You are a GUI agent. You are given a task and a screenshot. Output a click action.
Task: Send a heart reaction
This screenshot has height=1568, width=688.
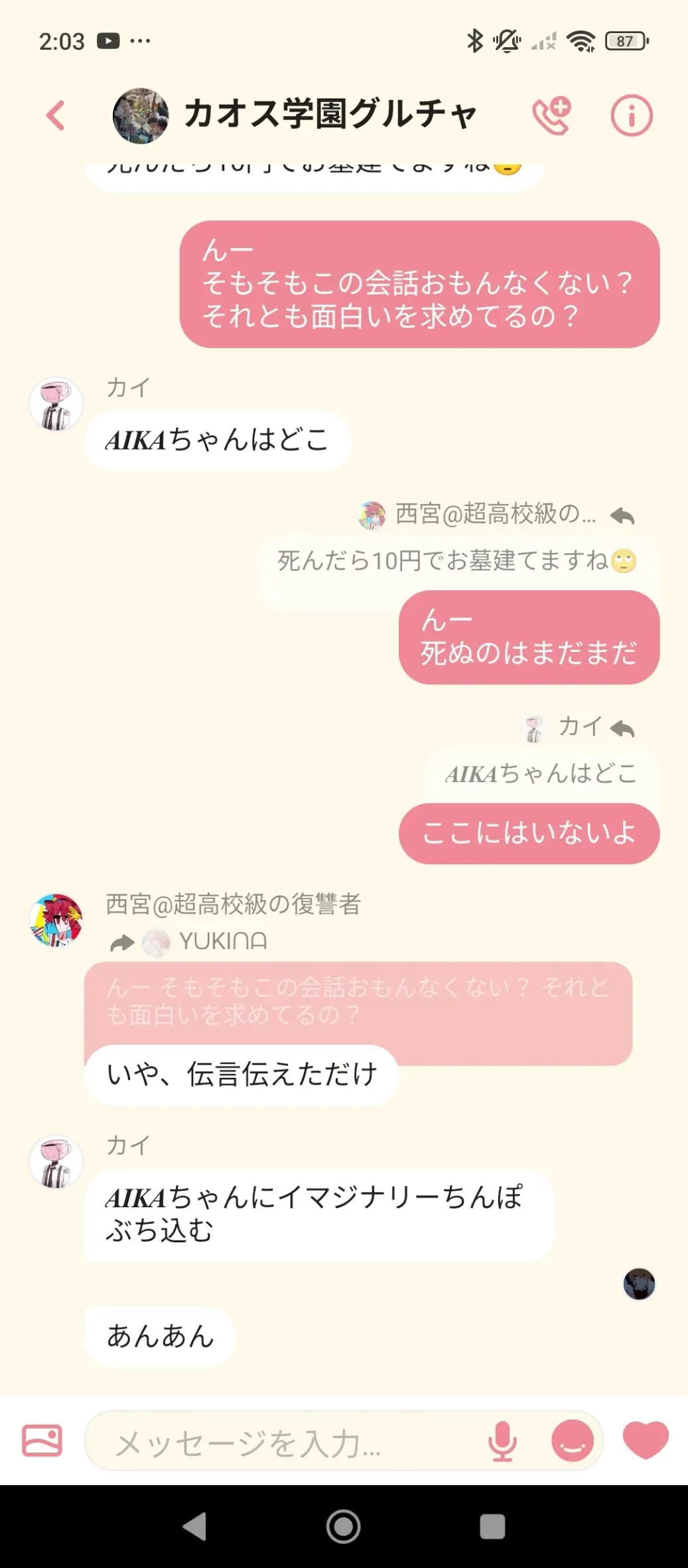coord(646,1439)
